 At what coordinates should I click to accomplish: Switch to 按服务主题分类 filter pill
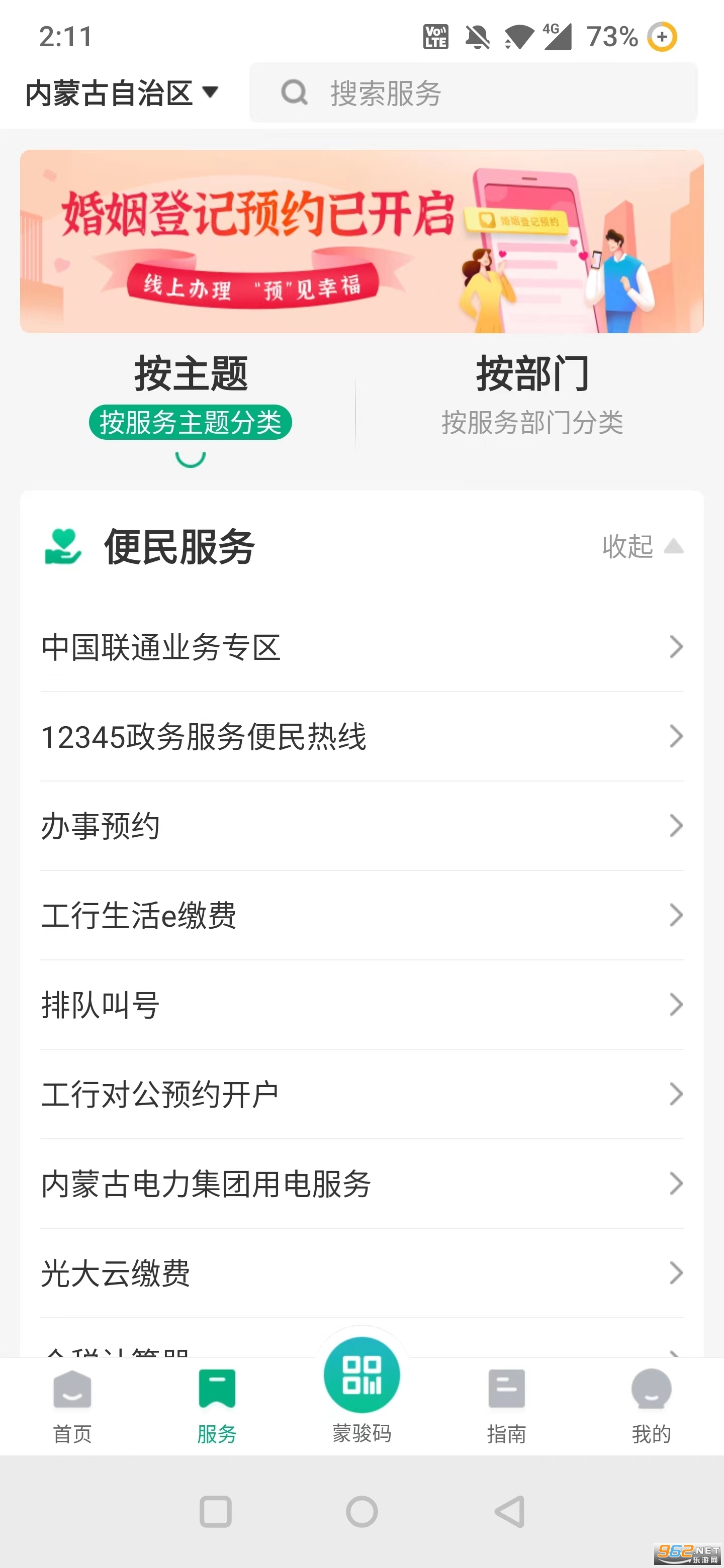191,421
